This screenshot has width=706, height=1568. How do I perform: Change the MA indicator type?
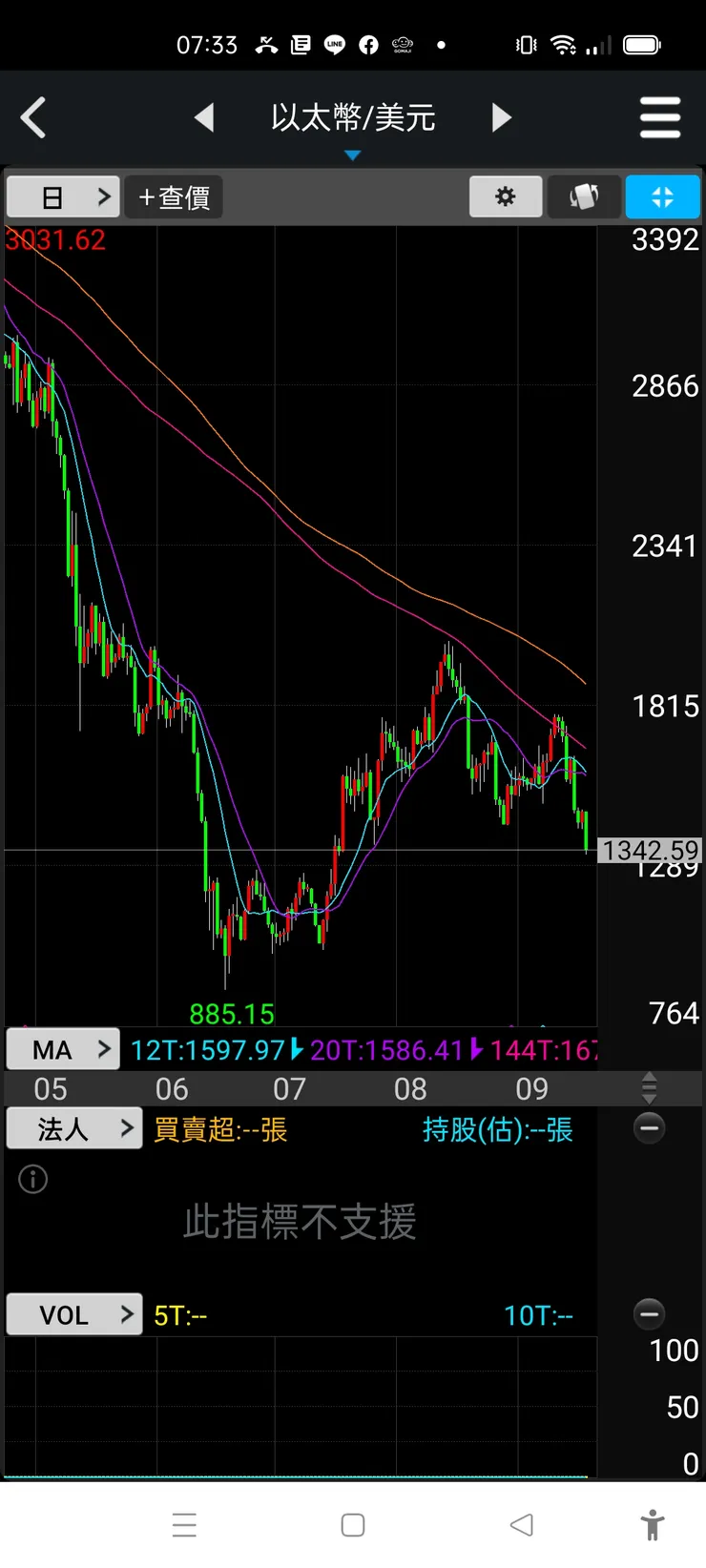pyautogui.click(x=63, y=1050)
